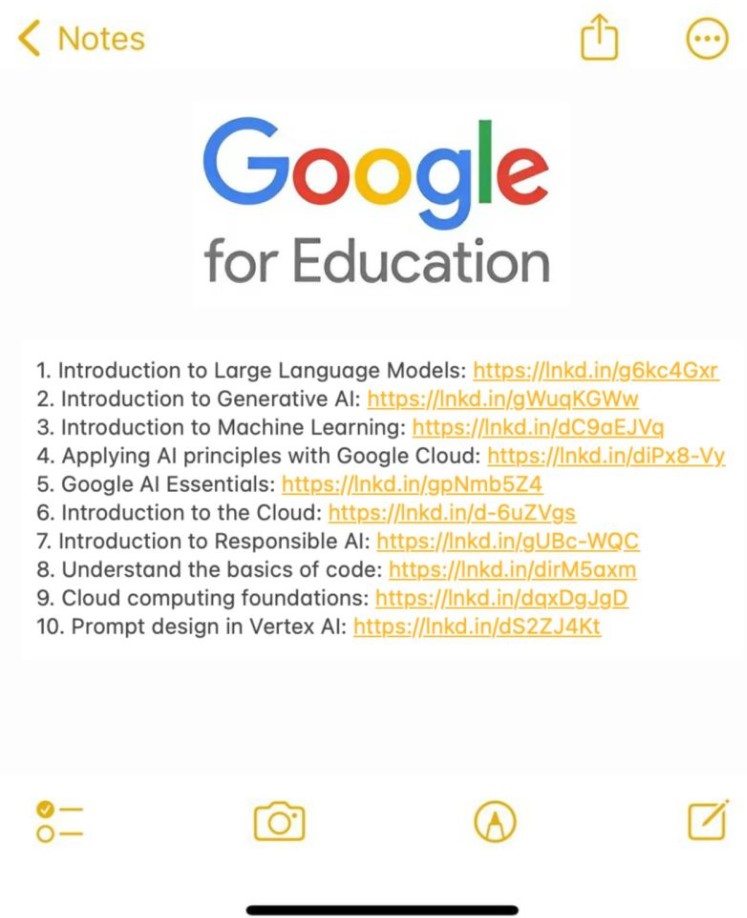Visit the Introduction to the Cloud link
The height and width of the screenshot is (918, 747).
(452, 514)
